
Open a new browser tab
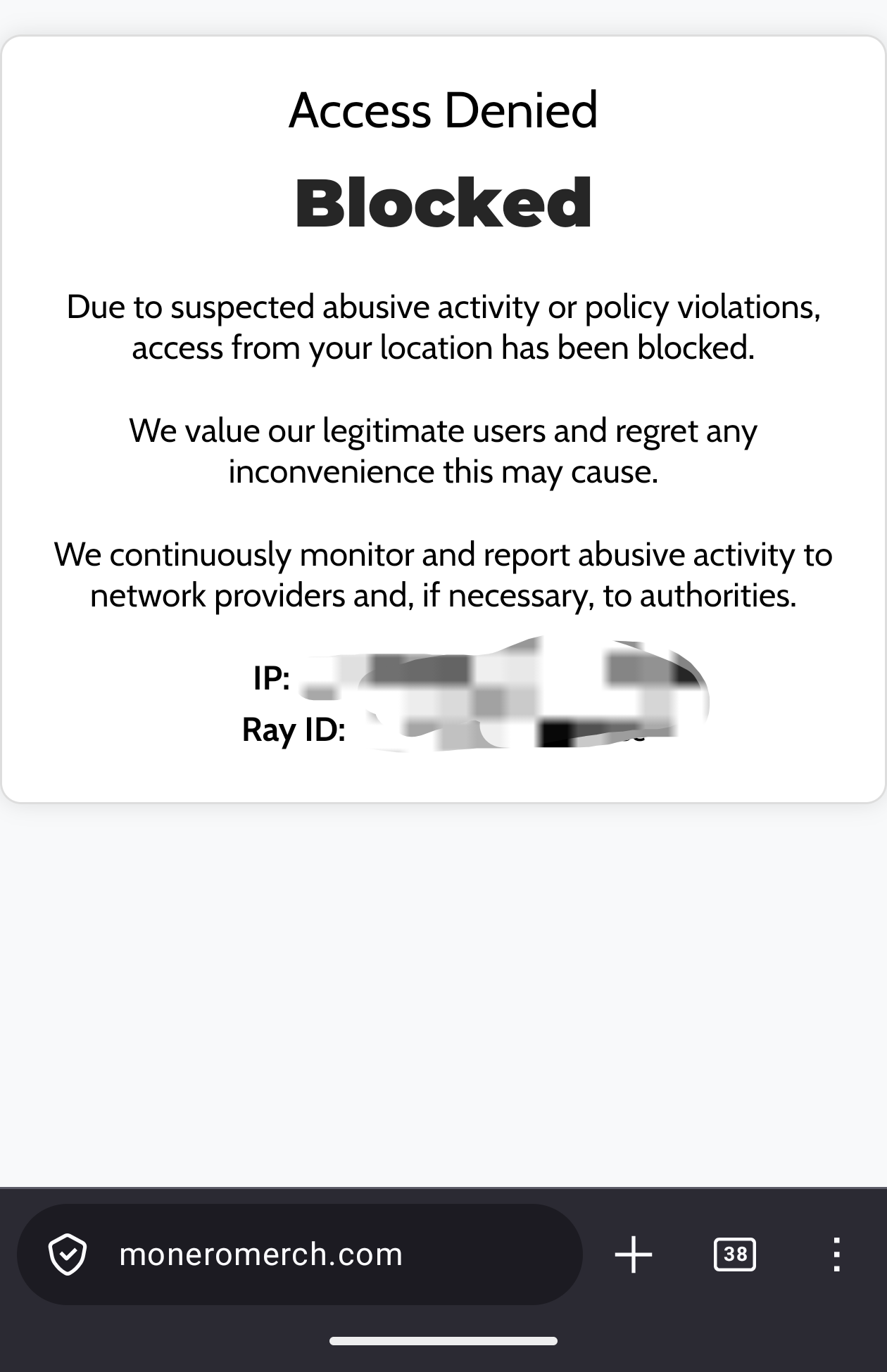click(634, 1254)
